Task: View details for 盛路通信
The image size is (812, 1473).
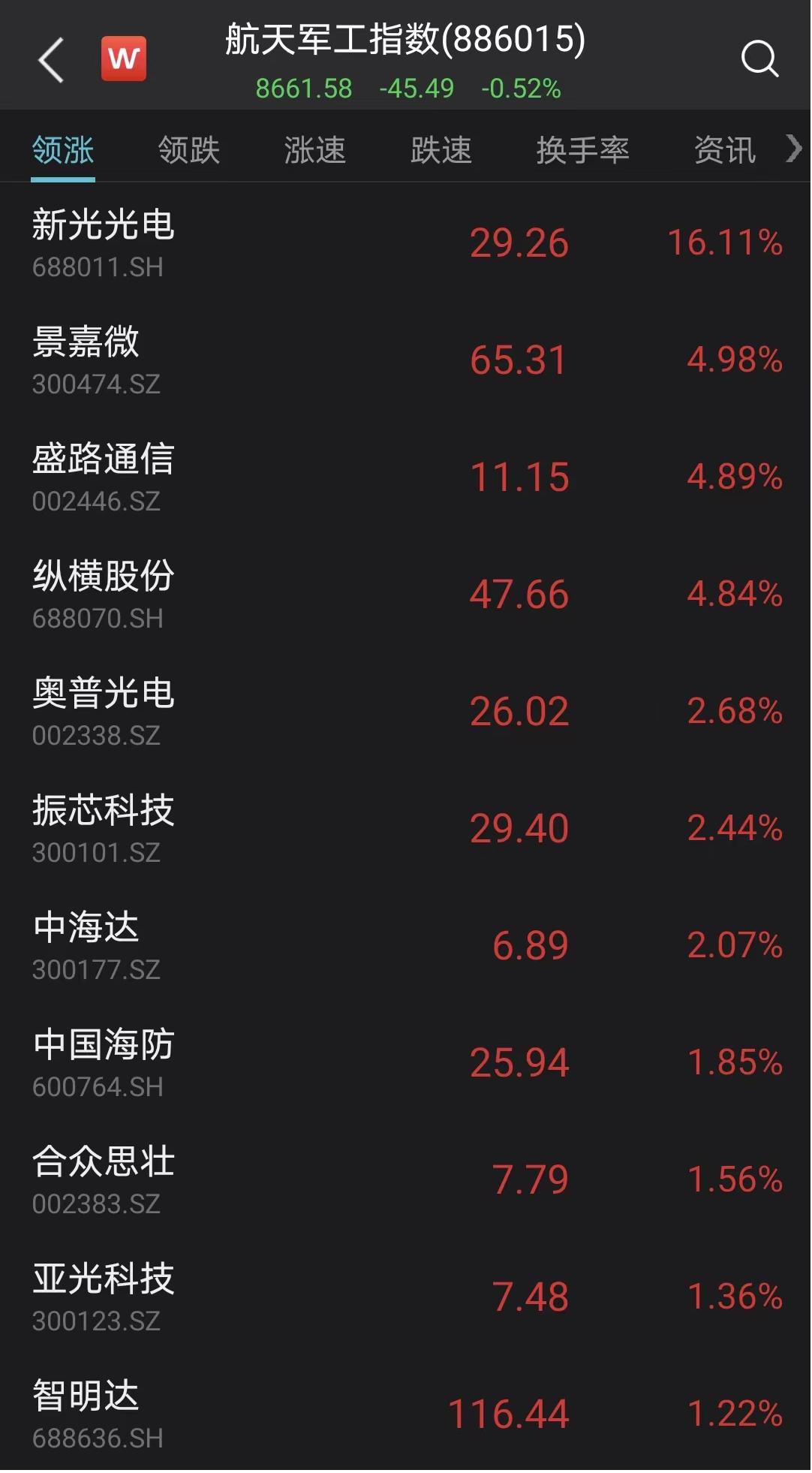Action: point(406,477)
